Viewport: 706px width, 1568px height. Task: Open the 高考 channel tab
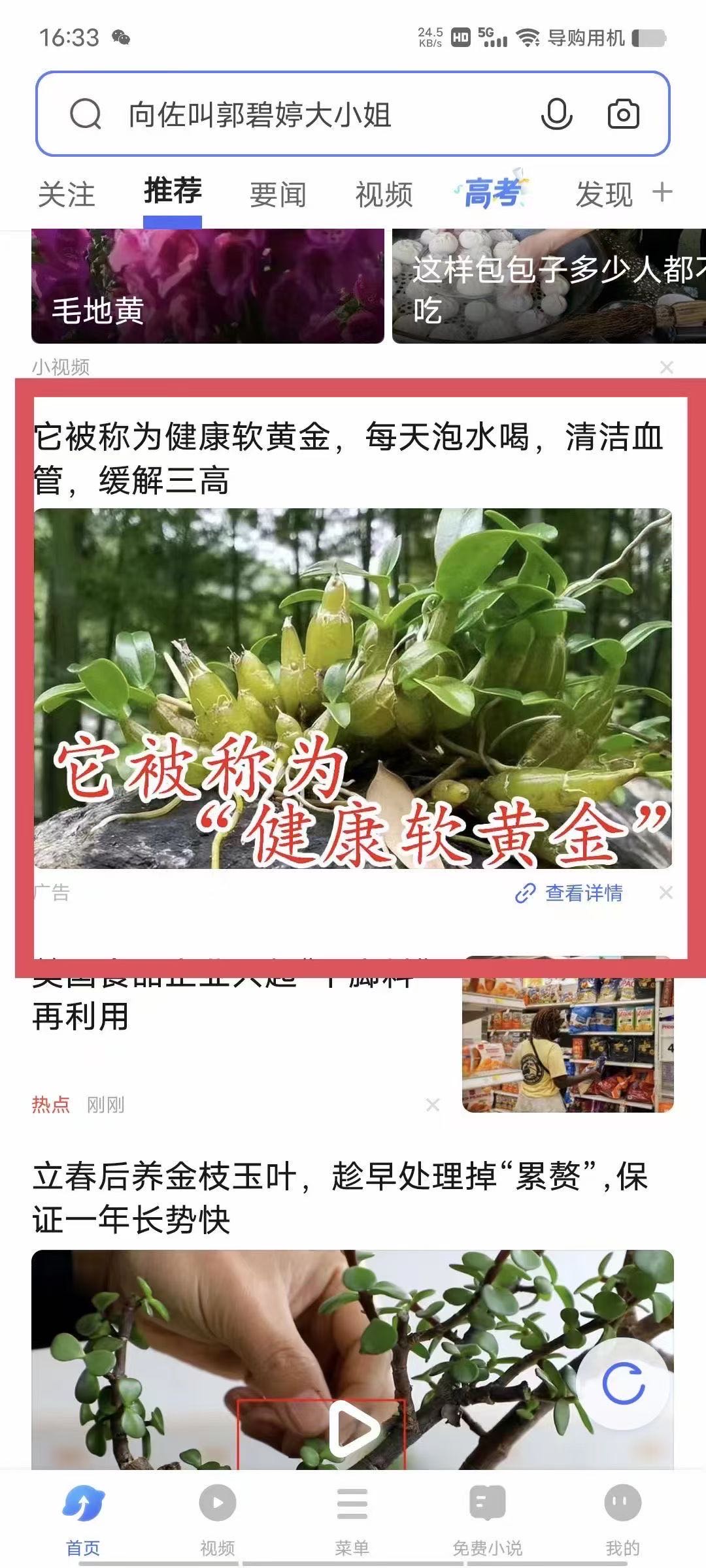click(492, 193)
